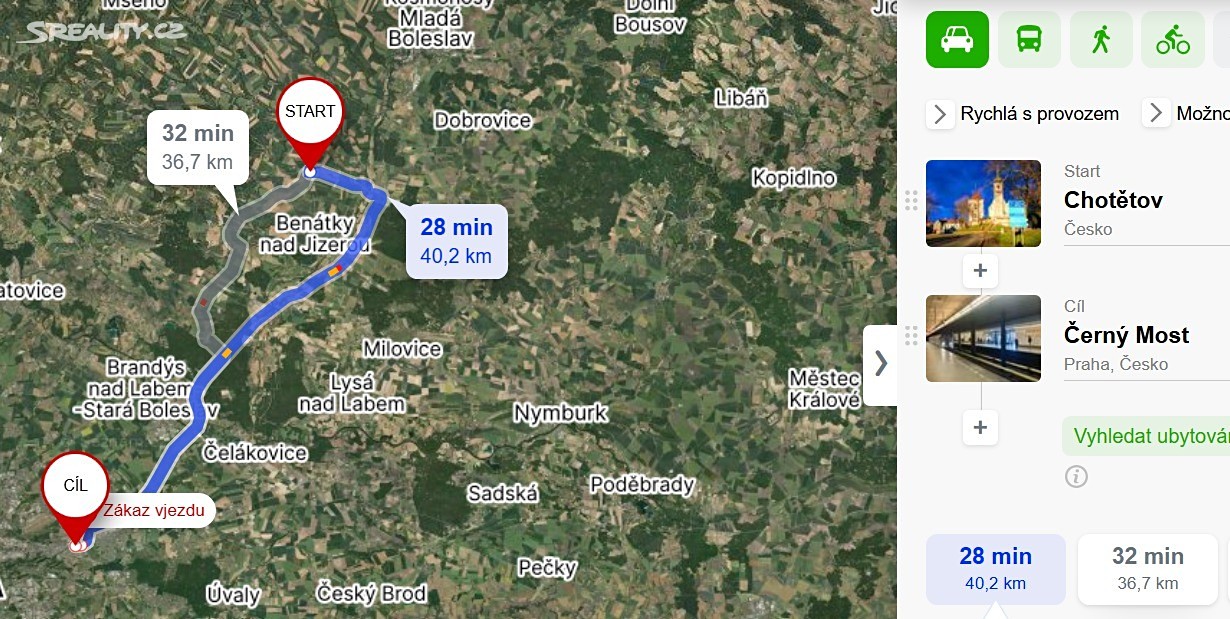Edit the Černý Most destination
Image resolution: width=1230 pixels, height=619 pixels.
1126,335
